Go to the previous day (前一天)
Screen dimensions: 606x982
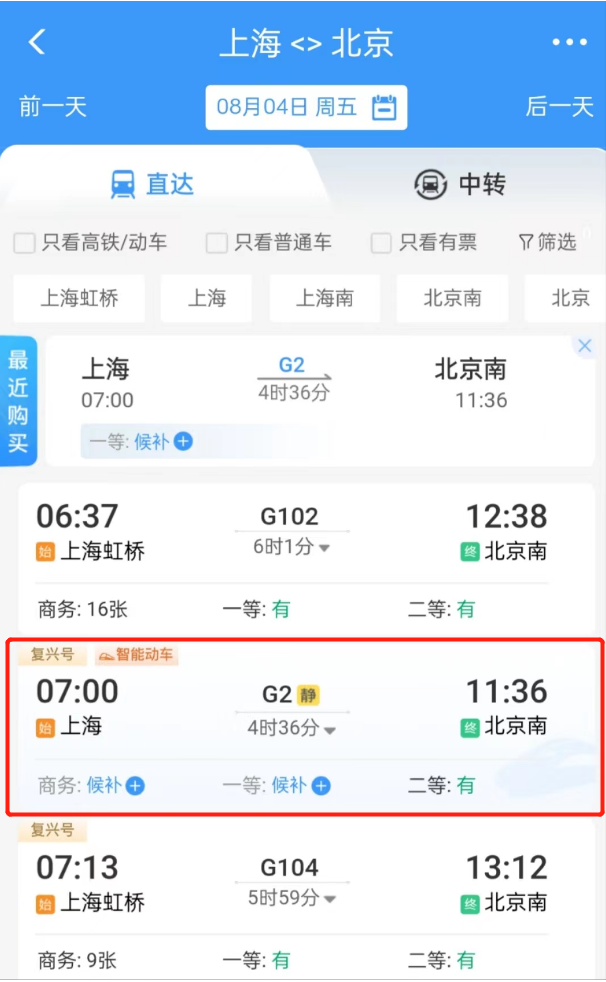(x=53, y=106)
